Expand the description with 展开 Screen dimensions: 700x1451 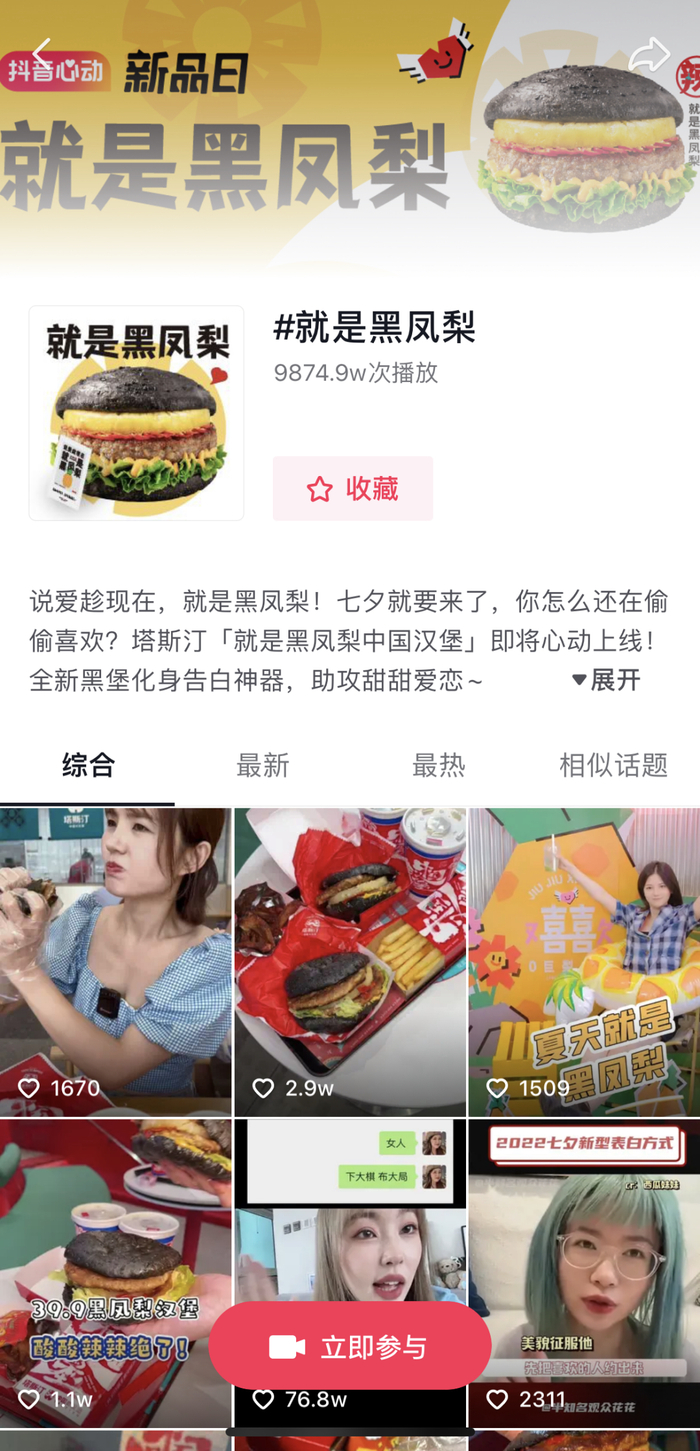pyautogui.click(x=606, y=680)
